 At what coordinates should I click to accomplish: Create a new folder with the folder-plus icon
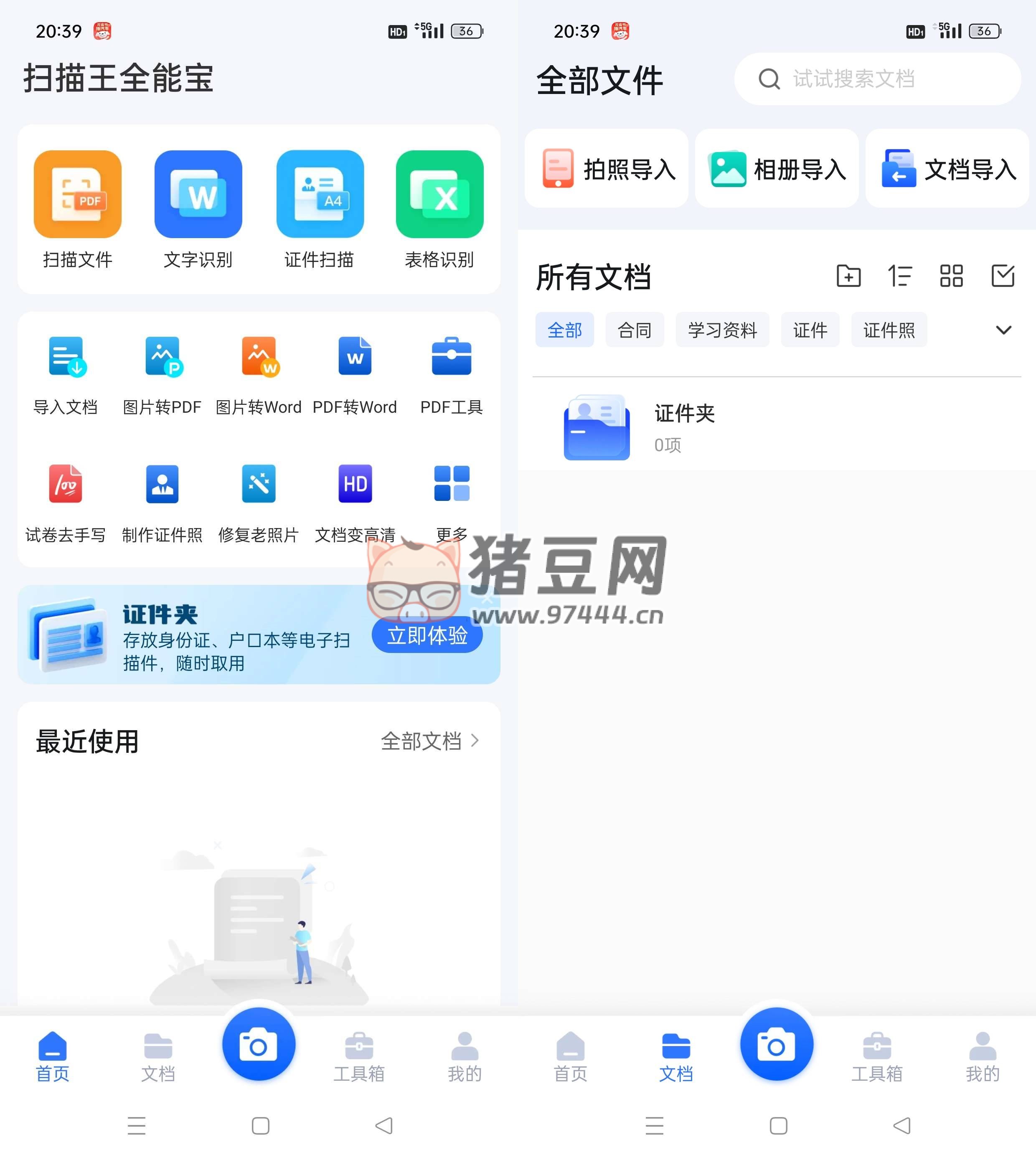coord(848,276)
